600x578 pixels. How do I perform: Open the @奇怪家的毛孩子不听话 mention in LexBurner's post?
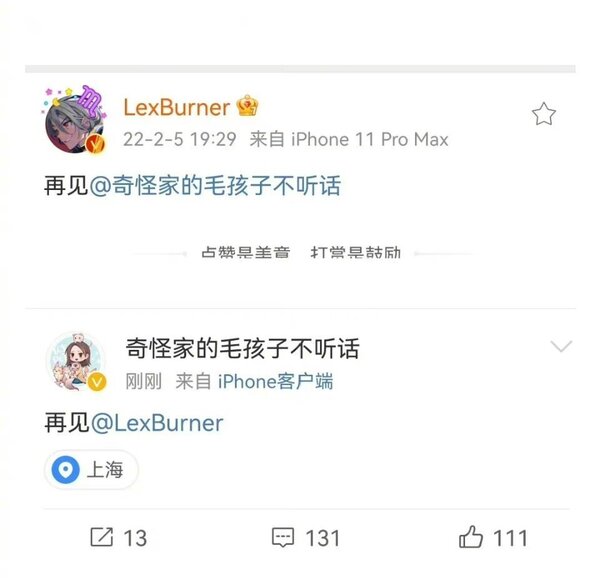(215, 186)
